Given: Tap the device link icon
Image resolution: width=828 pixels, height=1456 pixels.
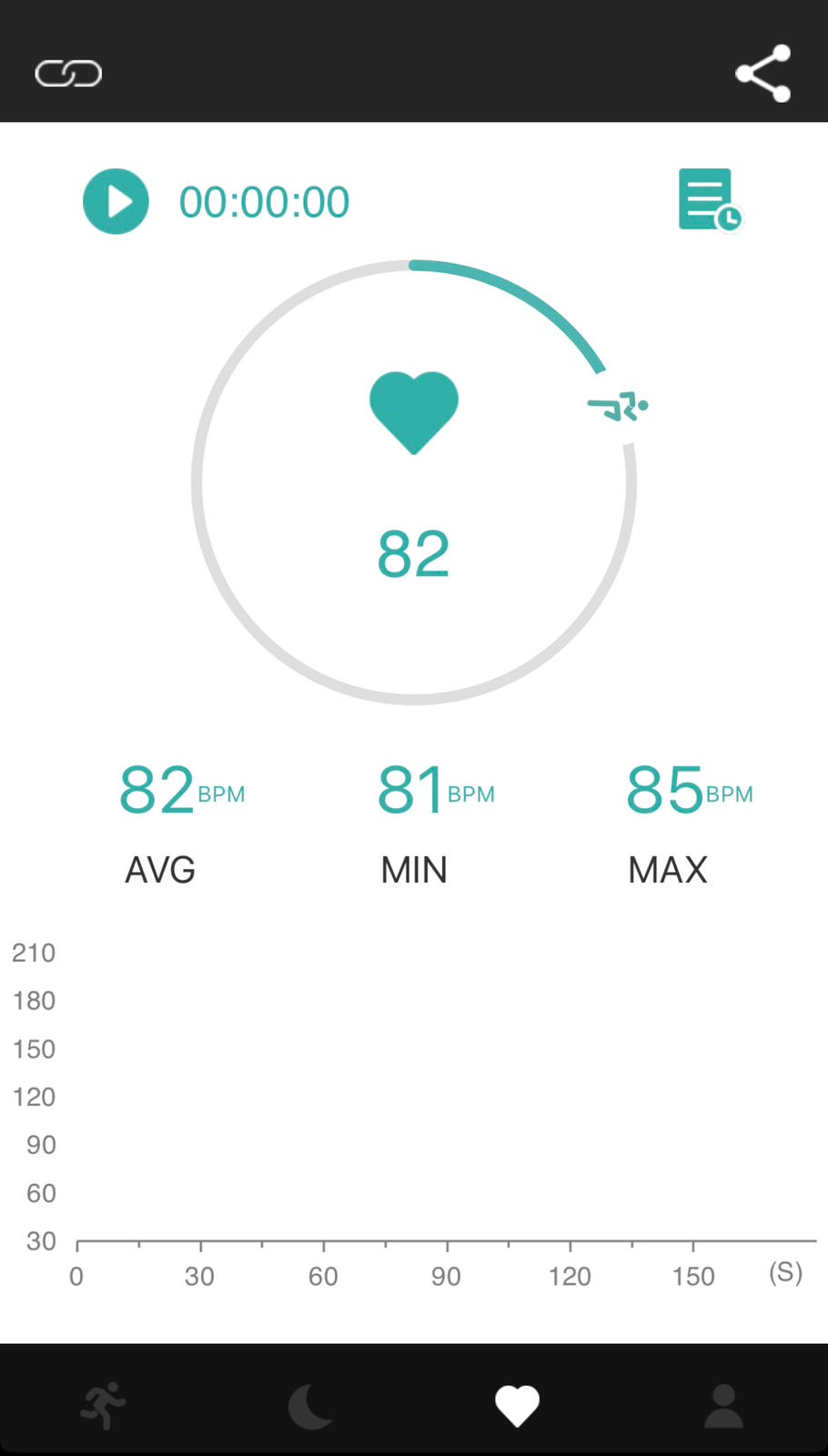Looking at the screenshot, I should pos(68,73).
